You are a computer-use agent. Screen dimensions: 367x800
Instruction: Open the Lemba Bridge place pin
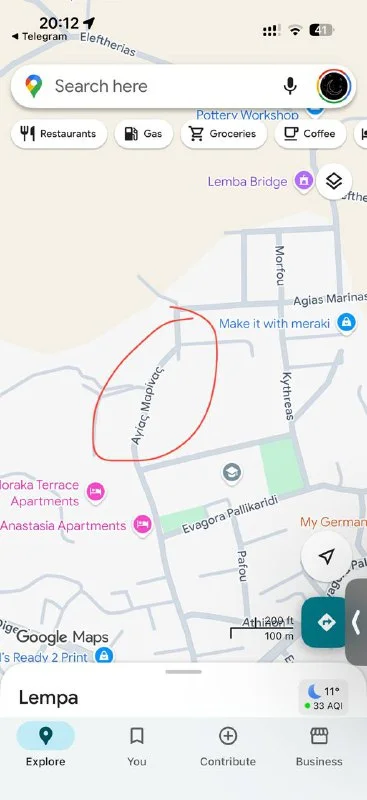click(x=304, y=181)
